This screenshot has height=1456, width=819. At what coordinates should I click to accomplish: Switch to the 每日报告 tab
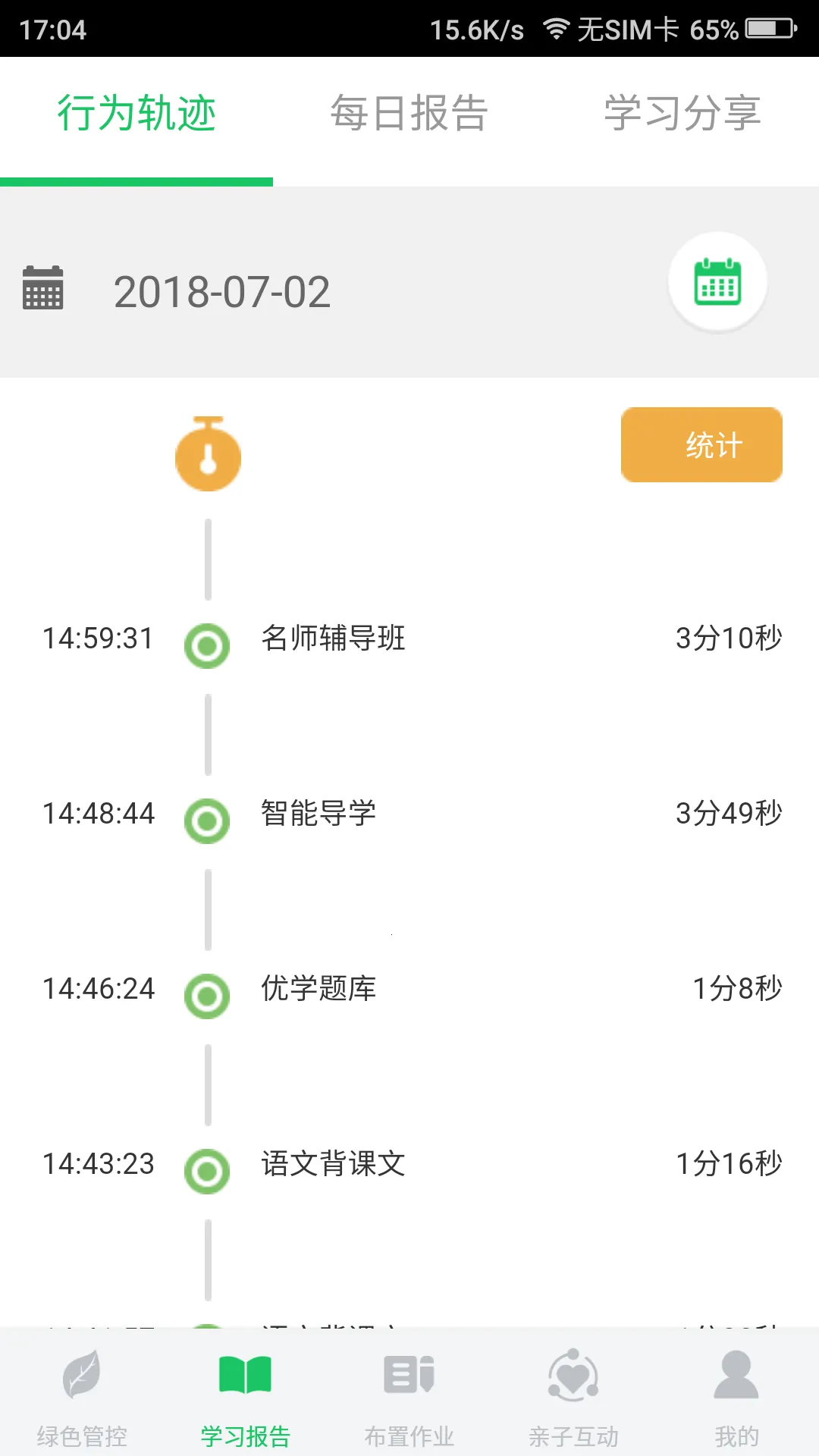pos(409,111)
